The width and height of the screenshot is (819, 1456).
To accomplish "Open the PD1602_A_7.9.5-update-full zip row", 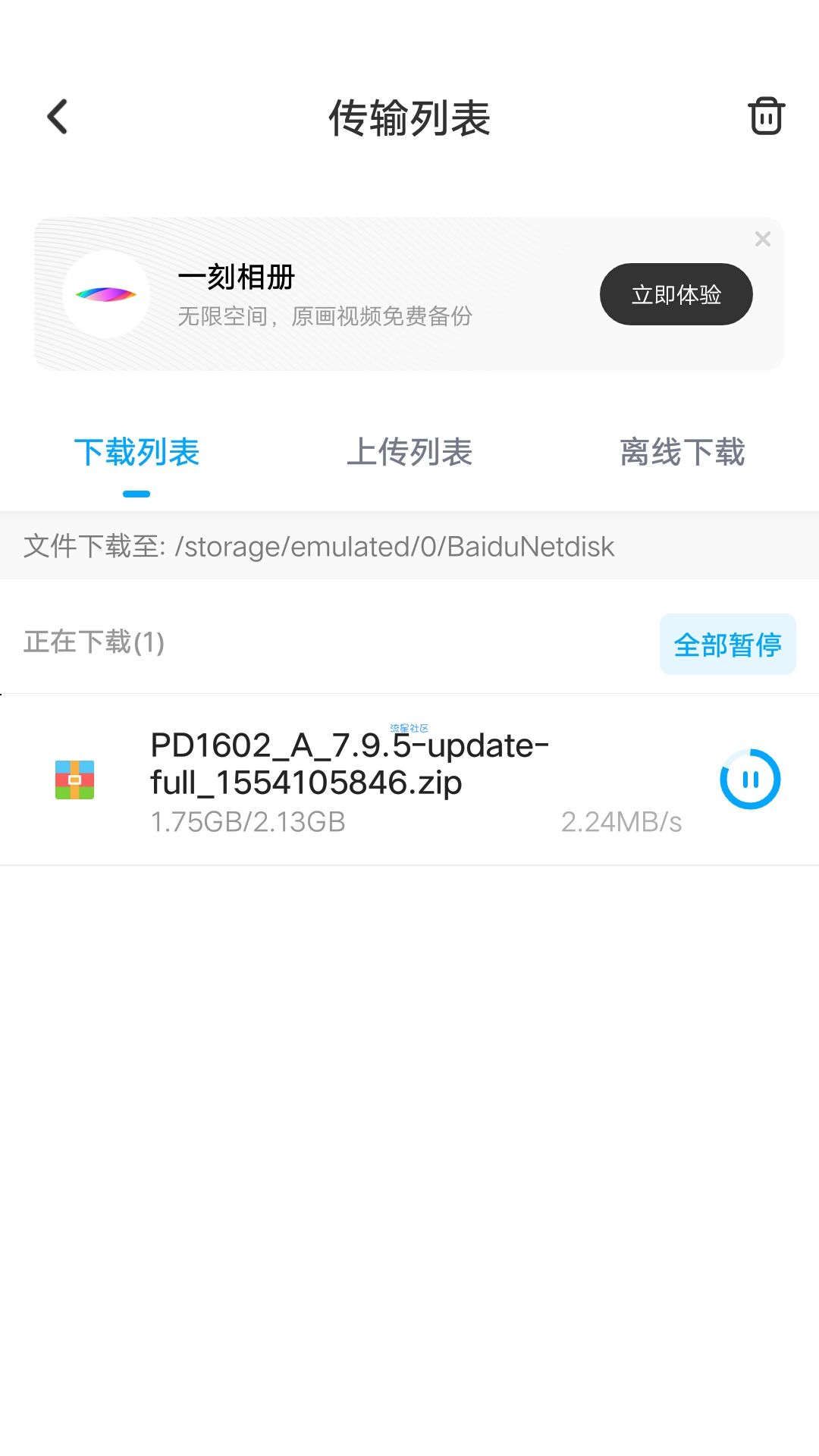I will [x=409, y=780].
